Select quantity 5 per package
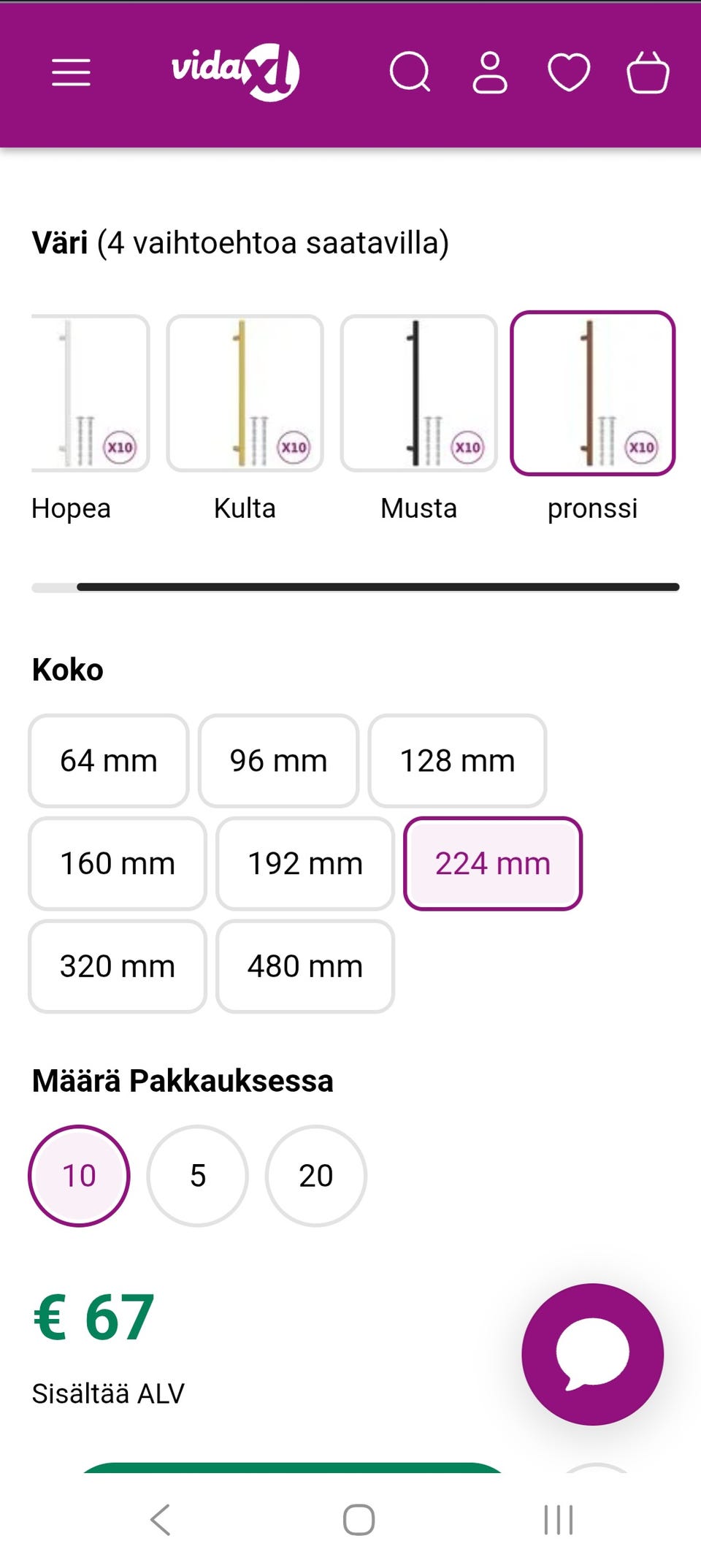Viewport: 701px width, 1568px height. (x=197, y=1175)
